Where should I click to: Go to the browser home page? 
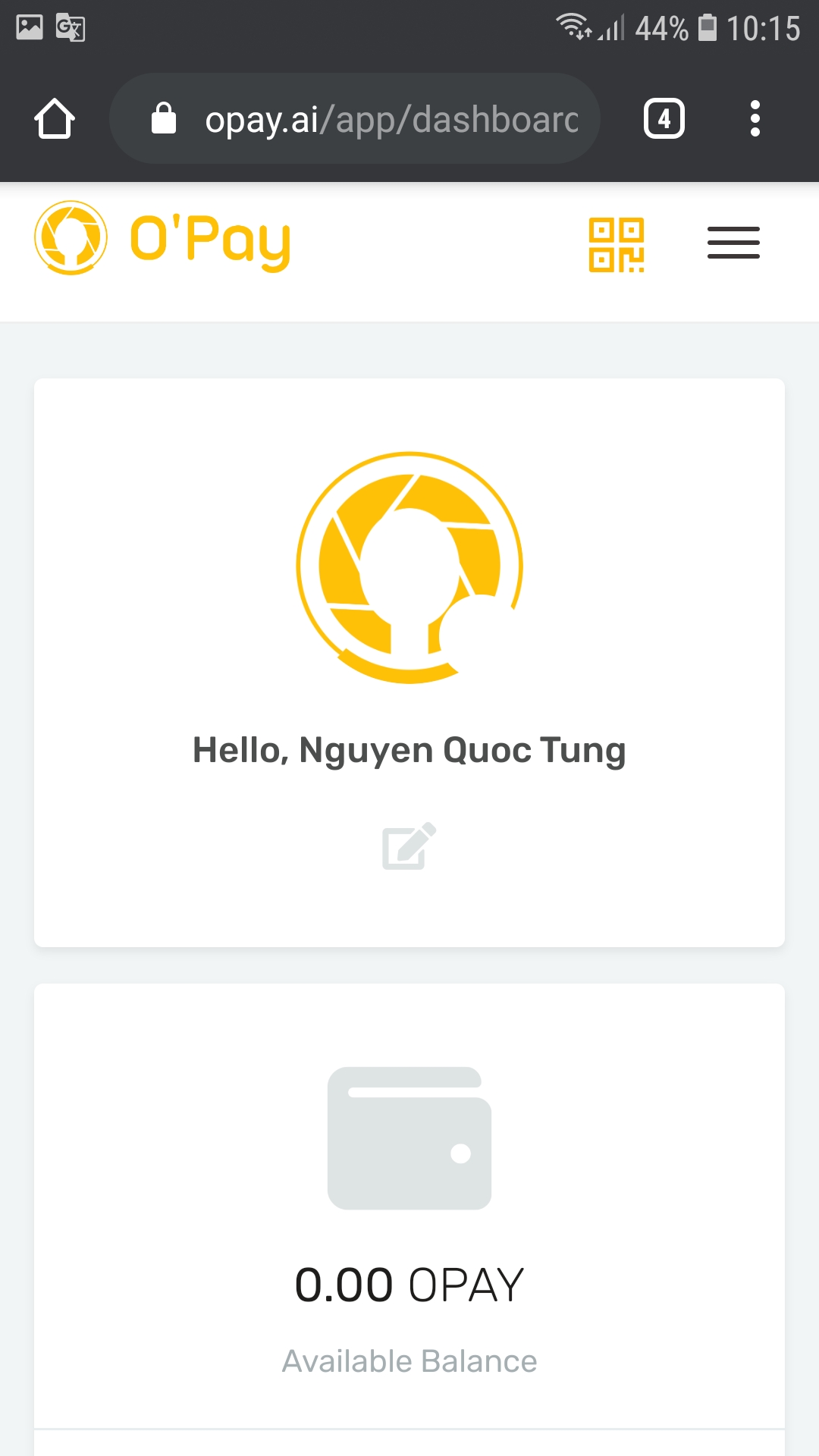[55, 119]
